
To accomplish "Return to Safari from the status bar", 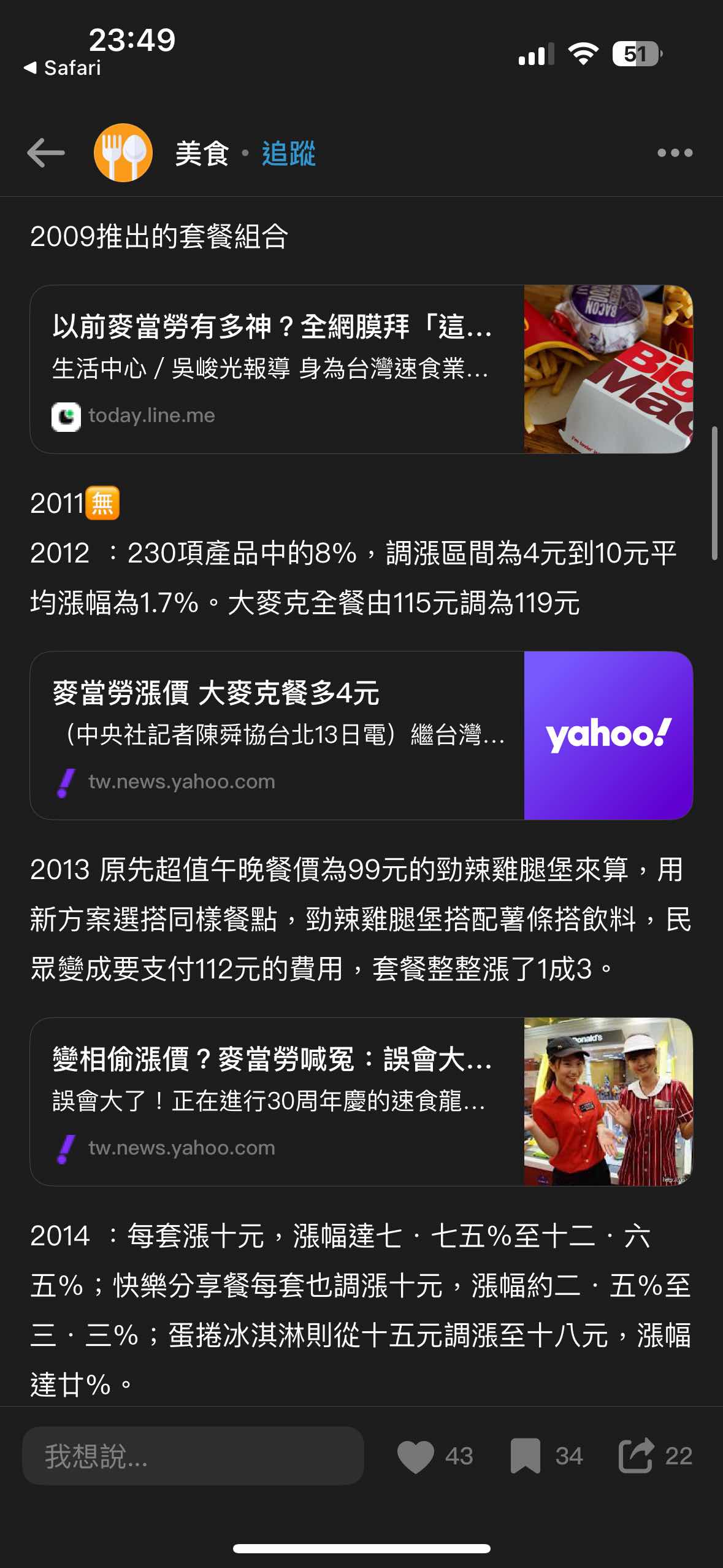I will tap(63, 67).
